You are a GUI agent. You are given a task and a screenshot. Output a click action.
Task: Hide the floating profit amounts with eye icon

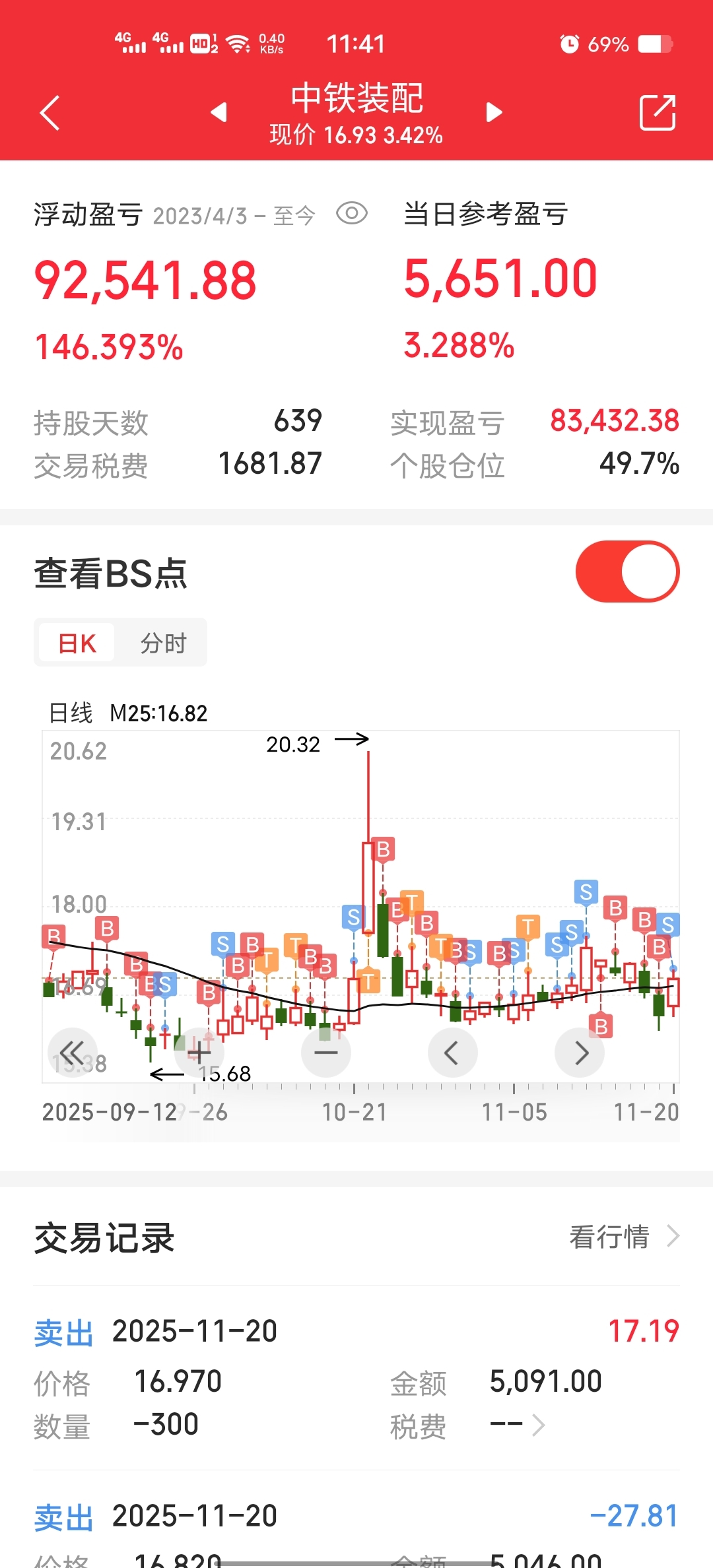click(x=352, y=213)
